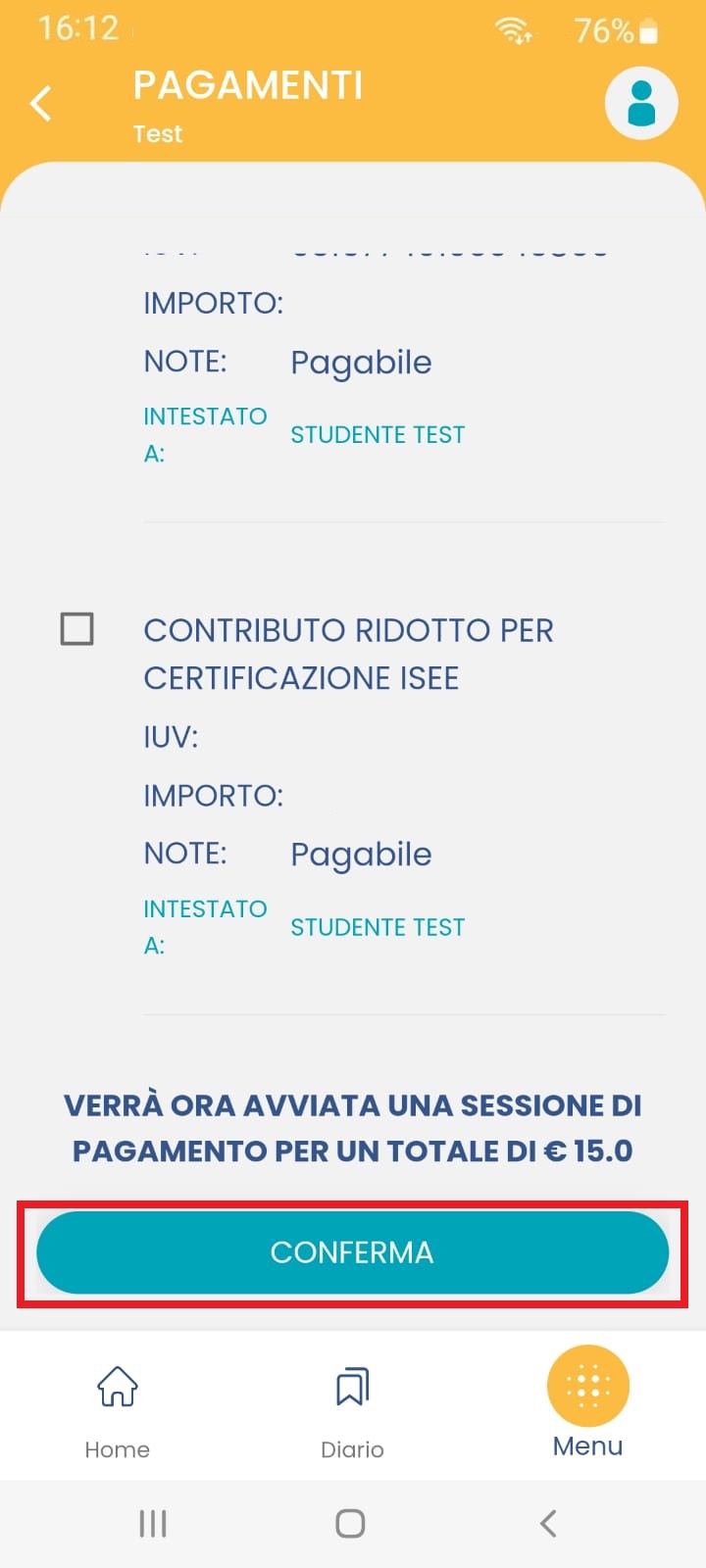Open the Menu tab
Image resolution: width=706 pixels, height=1568 pixels.
tap(587, 1401)
